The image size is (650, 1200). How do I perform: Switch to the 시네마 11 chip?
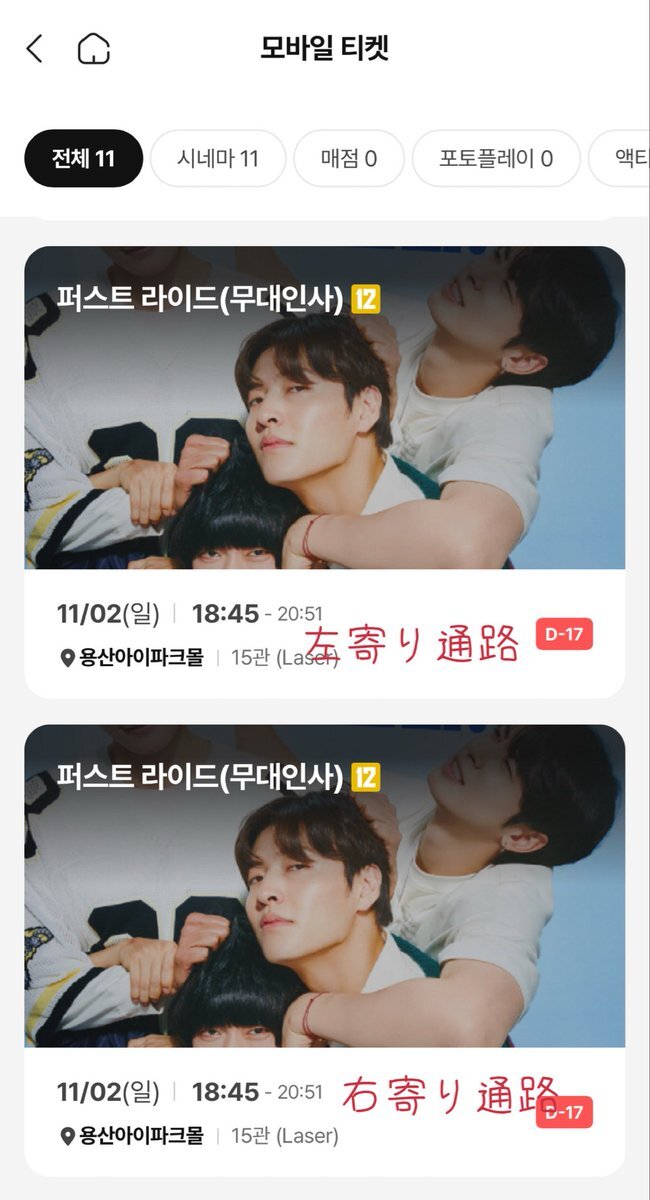218,158
